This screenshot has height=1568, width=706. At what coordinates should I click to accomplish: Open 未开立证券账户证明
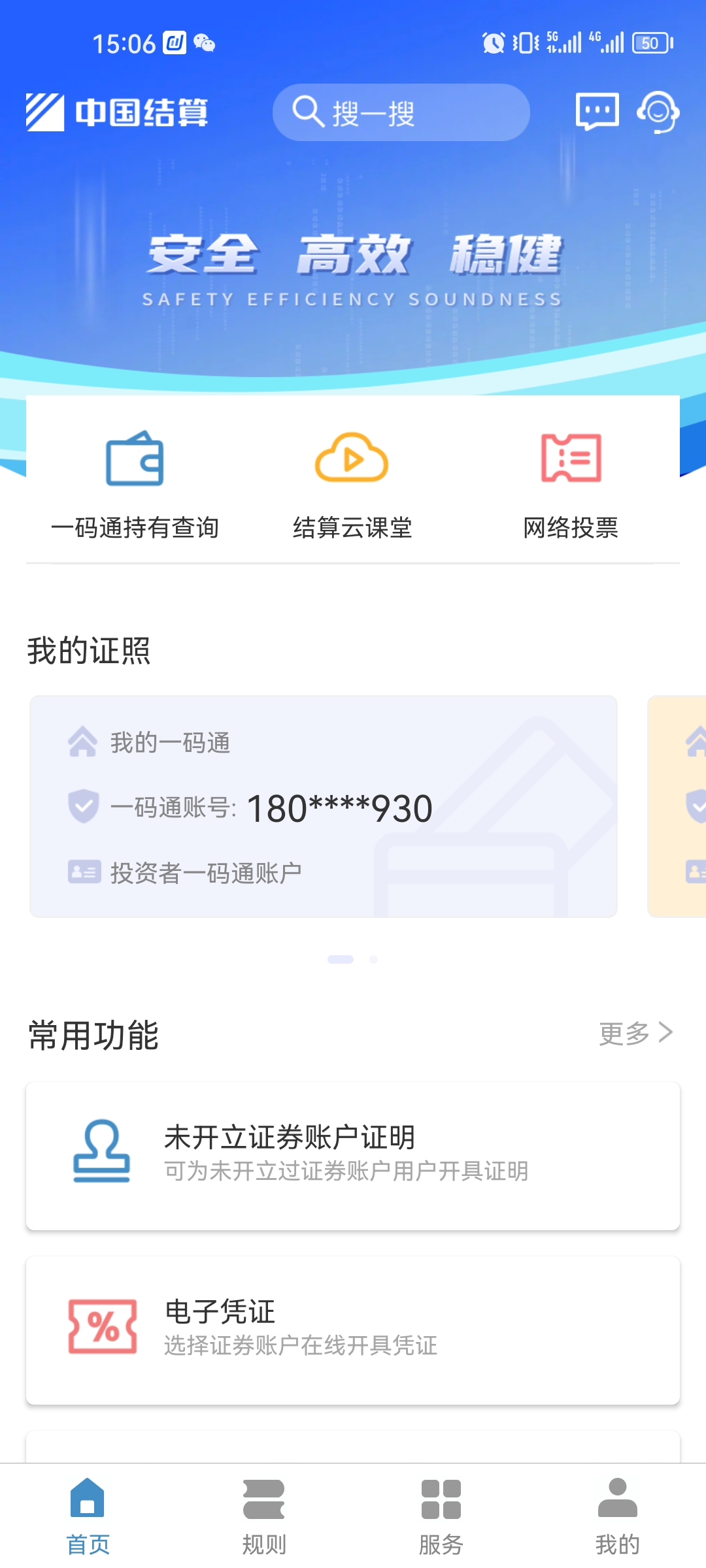tap(353, 1155)
